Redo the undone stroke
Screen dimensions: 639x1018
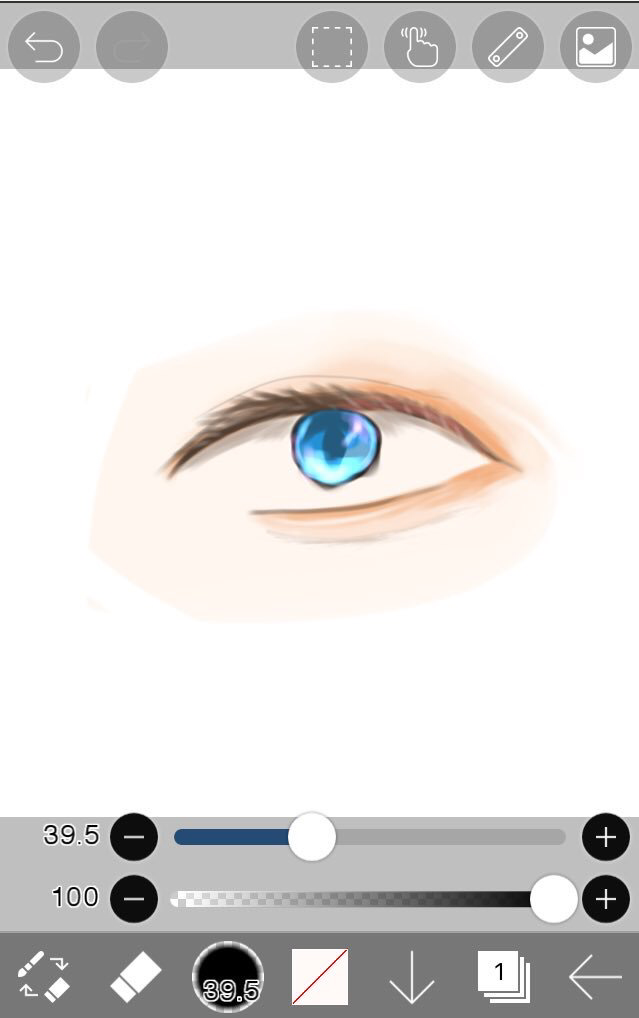132,46
